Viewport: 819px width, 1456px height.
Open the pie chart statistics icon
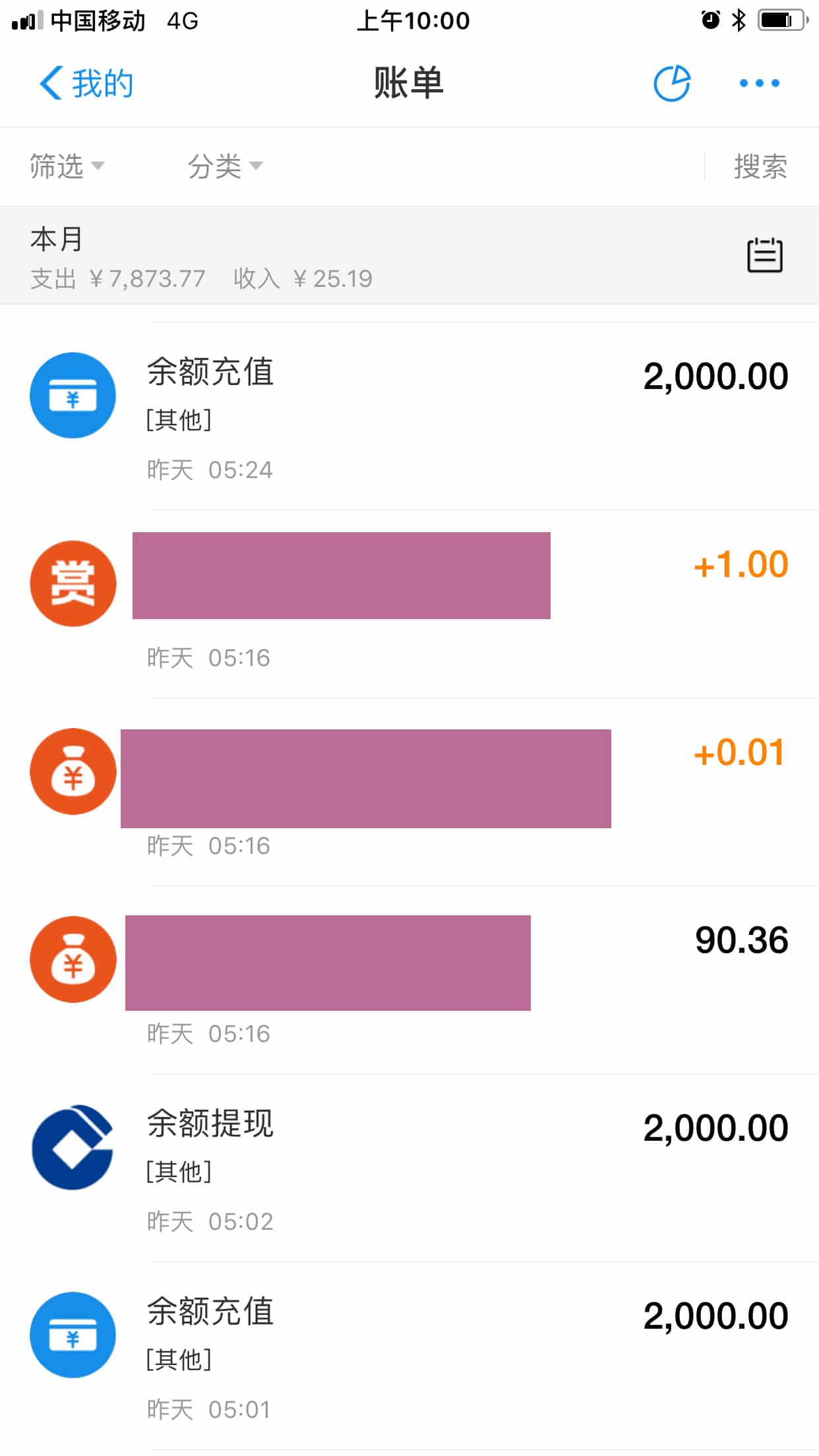[672, 84]
